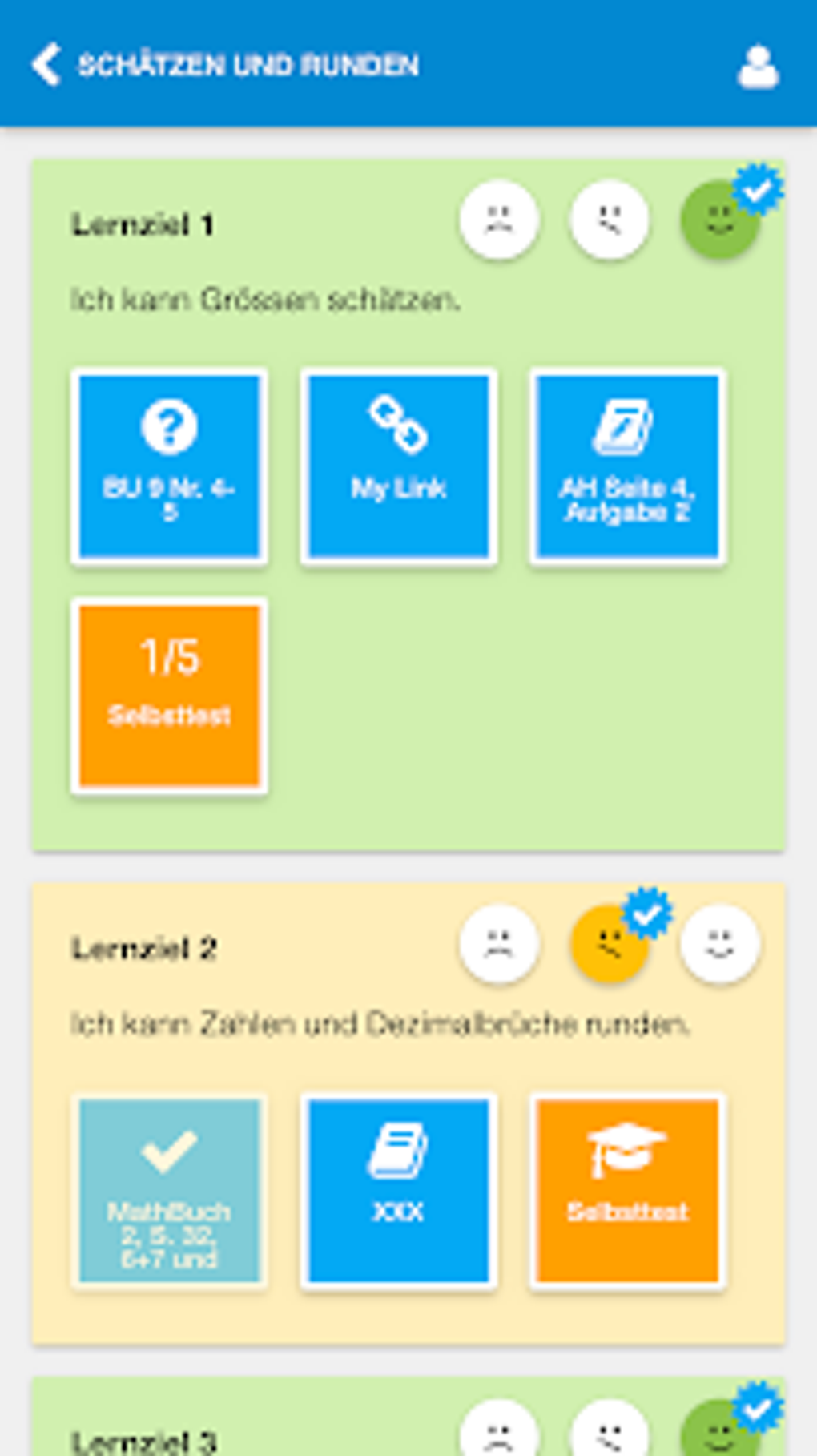Screen dimensions: 817x1456
Task: Click the back arrow in the header
Action: [x=46, y=64]
